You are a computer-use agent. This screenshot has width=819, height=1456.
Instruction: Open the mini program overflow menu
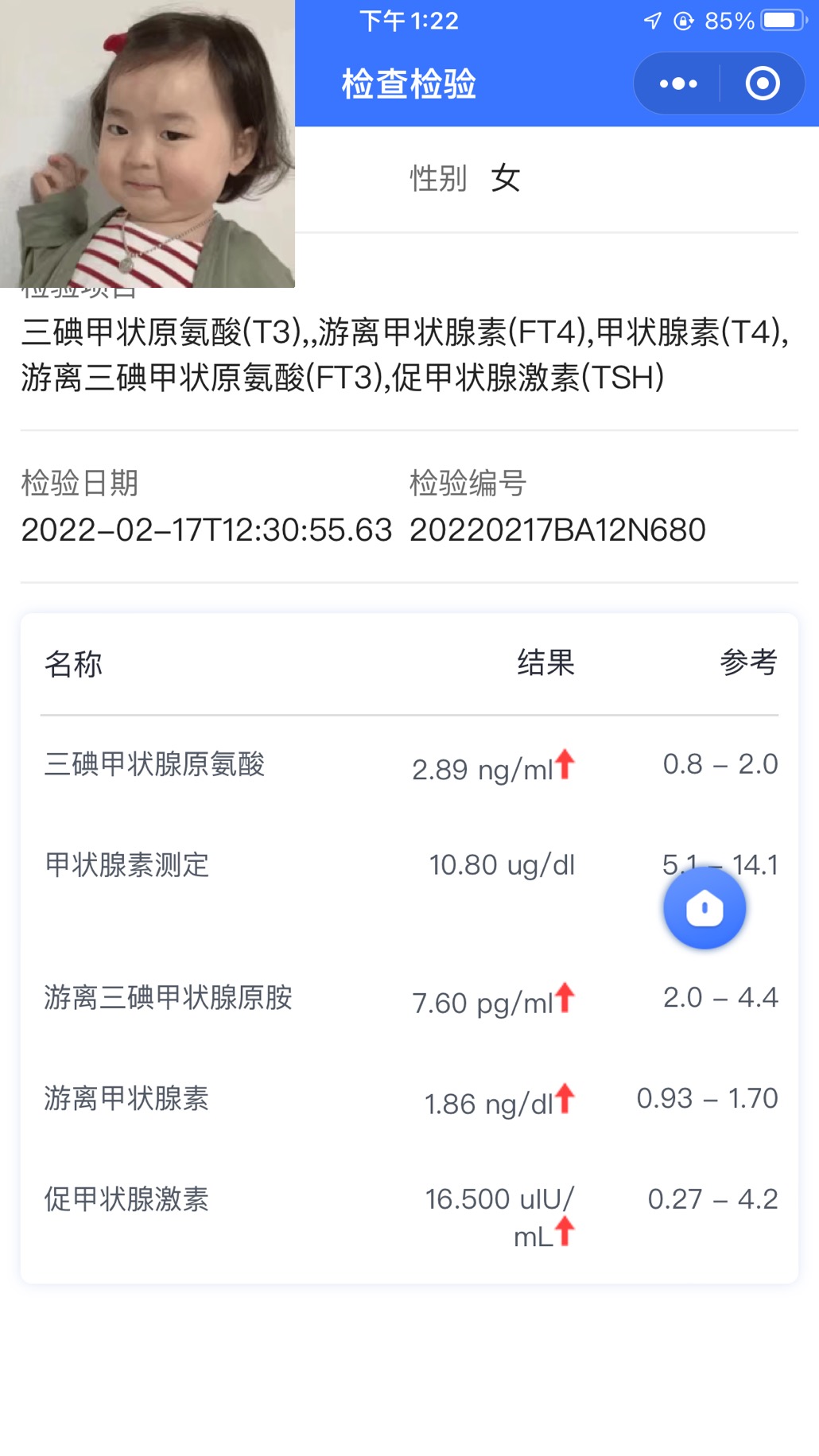pos(678,83)
